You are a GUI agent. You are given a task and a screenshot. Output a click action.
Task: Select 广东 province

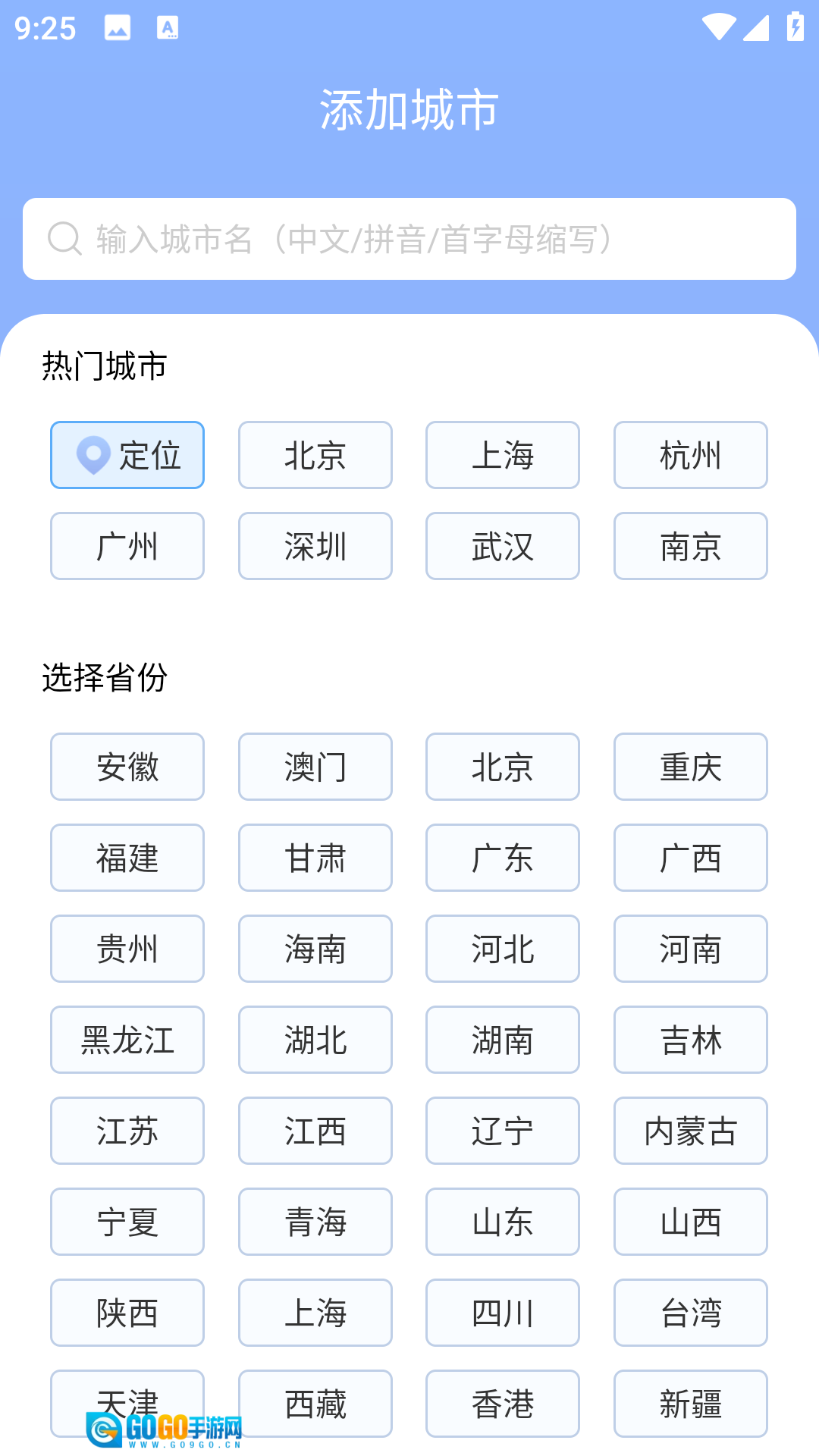point(503,858)
